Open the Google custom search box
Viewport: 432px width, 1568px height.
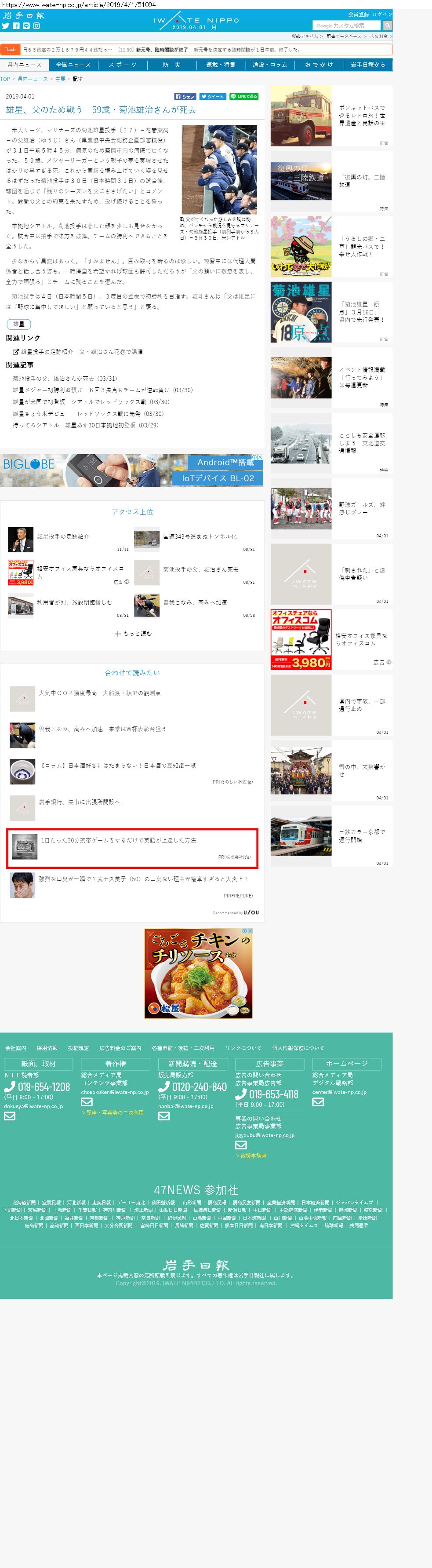pos(346,26)
